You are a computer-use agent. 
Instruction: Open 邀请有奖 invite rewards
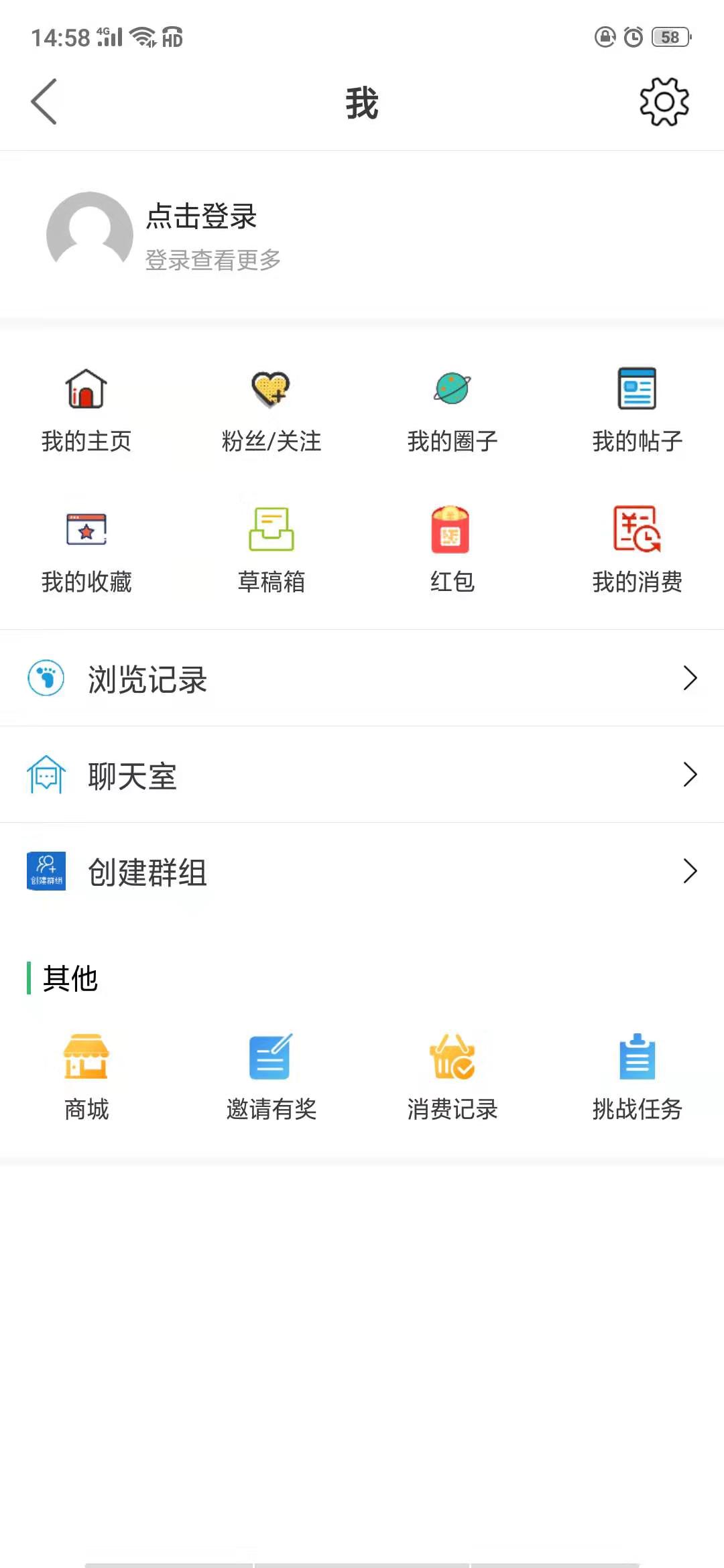(x=271, y=1072)
